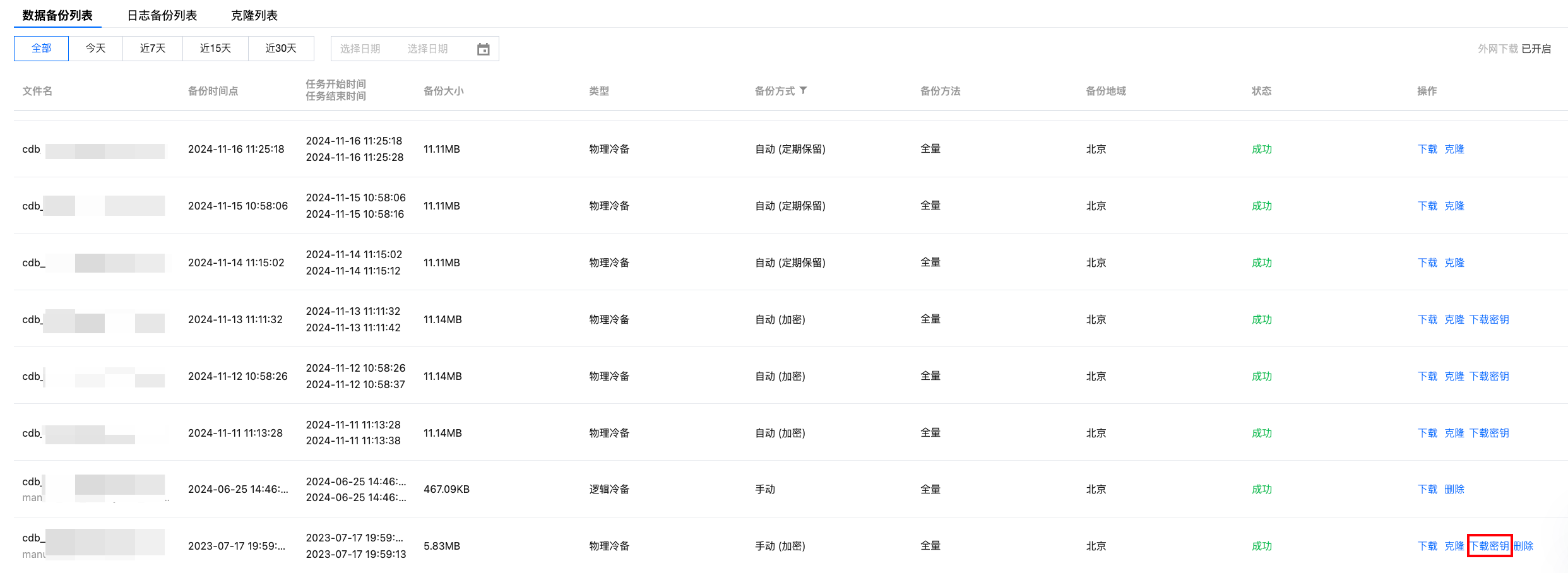1568x573 pixels.
Task: Open the start date picker field
Action: 360,49
